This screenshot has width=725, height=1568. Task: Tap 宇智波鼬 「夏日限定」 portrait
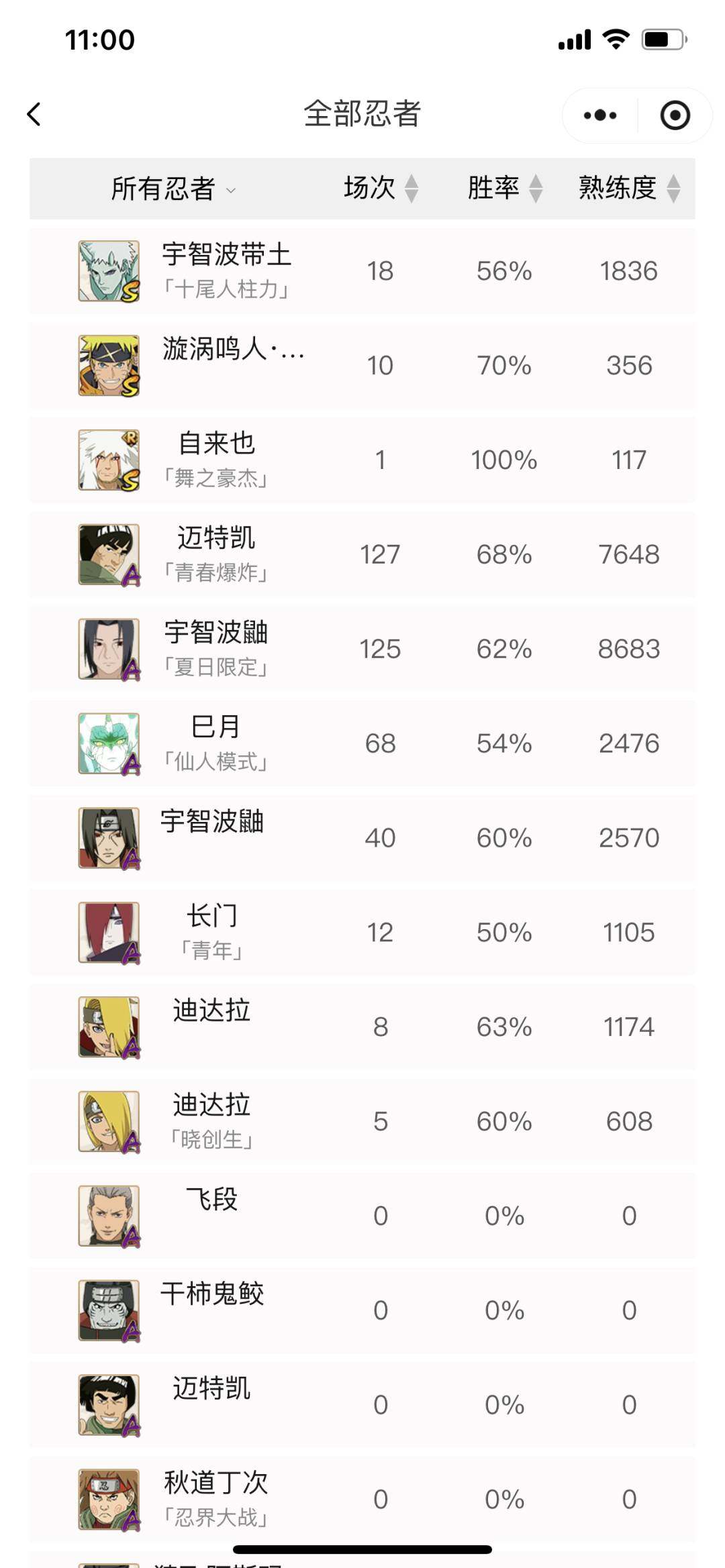(x=107, y=648)
